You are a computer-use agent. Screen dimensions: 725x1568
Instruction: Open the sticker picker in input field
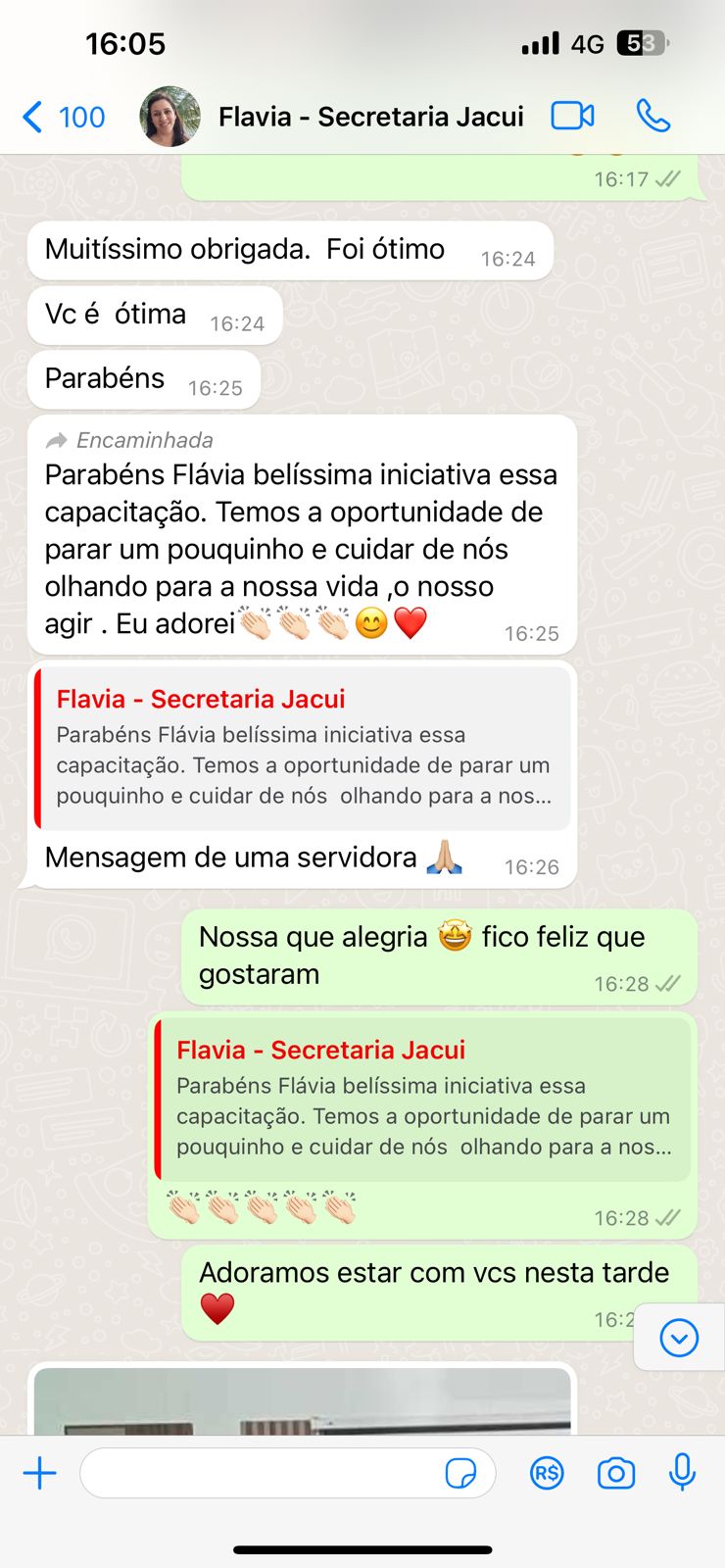(x=460, y=1473)
